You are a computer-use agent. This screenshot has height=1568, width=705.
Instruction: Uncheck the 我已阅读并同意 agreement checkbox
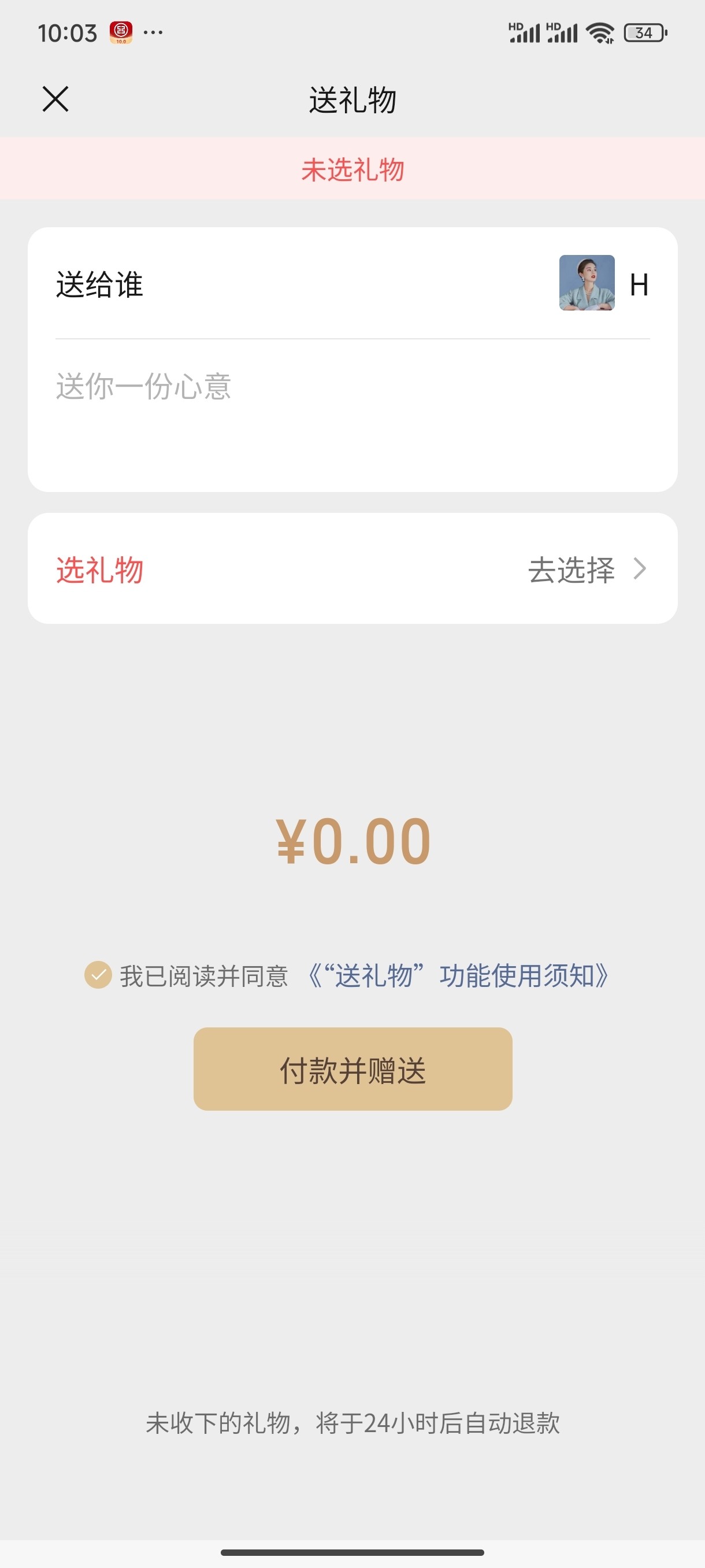pos(98,975)
